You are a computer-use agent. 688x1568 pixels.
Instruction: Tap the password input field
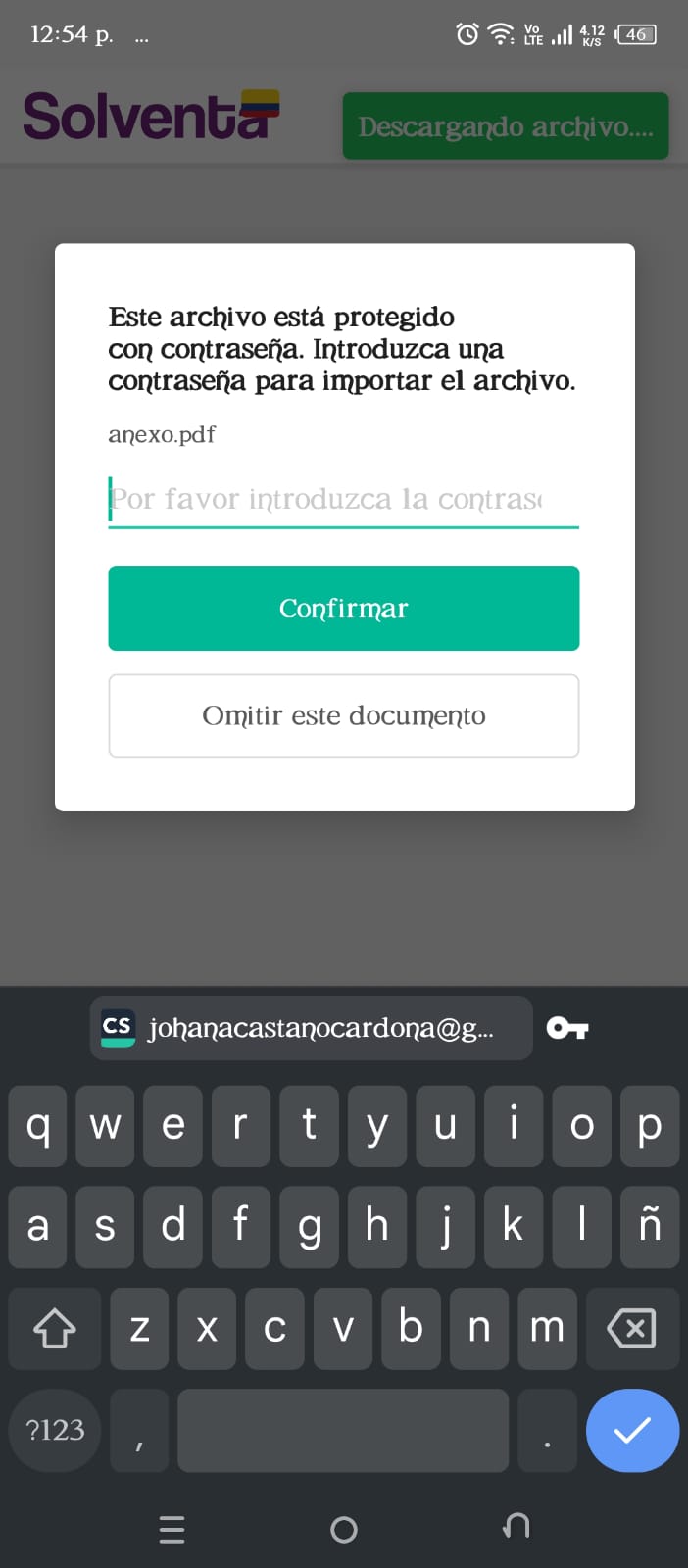[x=343, y=500]
